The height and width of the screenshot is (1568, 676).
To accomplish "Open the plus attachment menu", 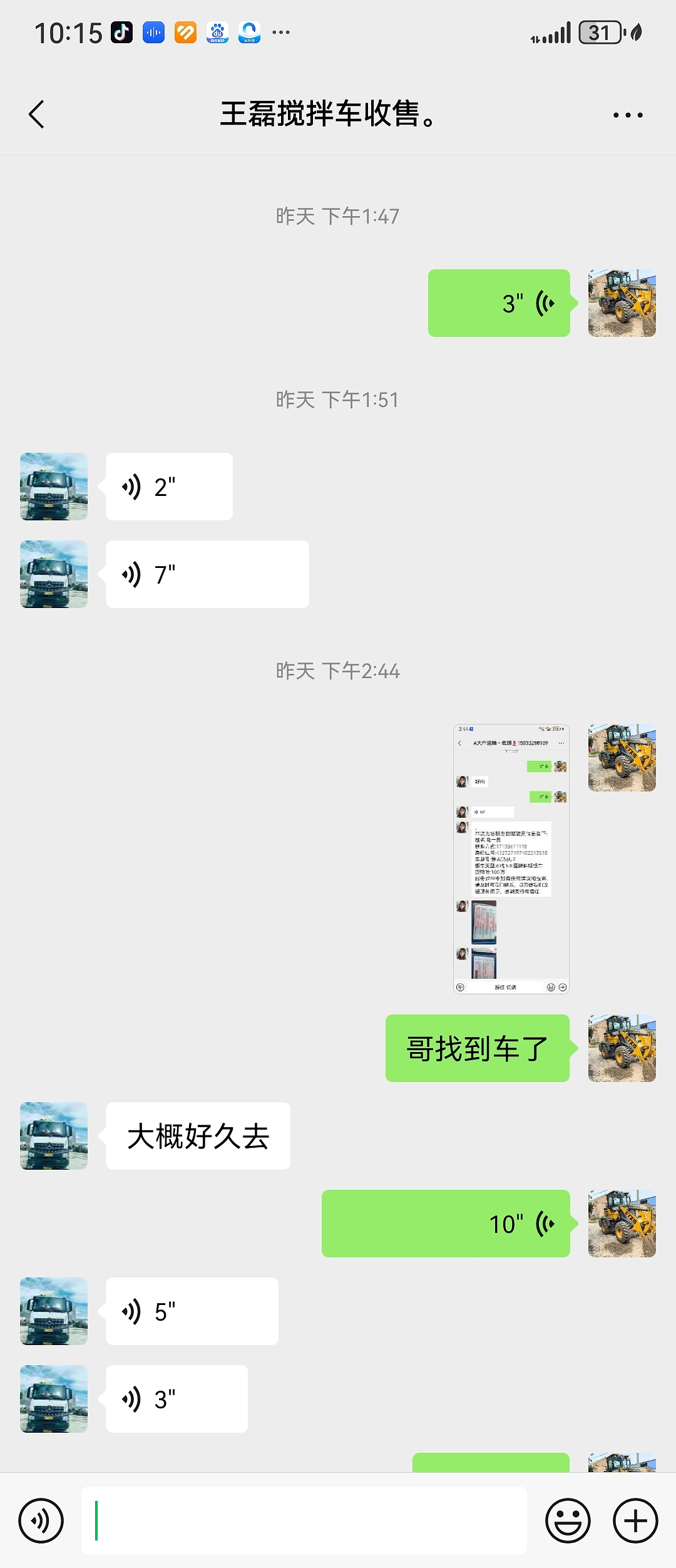I will tap(635, 1520).
